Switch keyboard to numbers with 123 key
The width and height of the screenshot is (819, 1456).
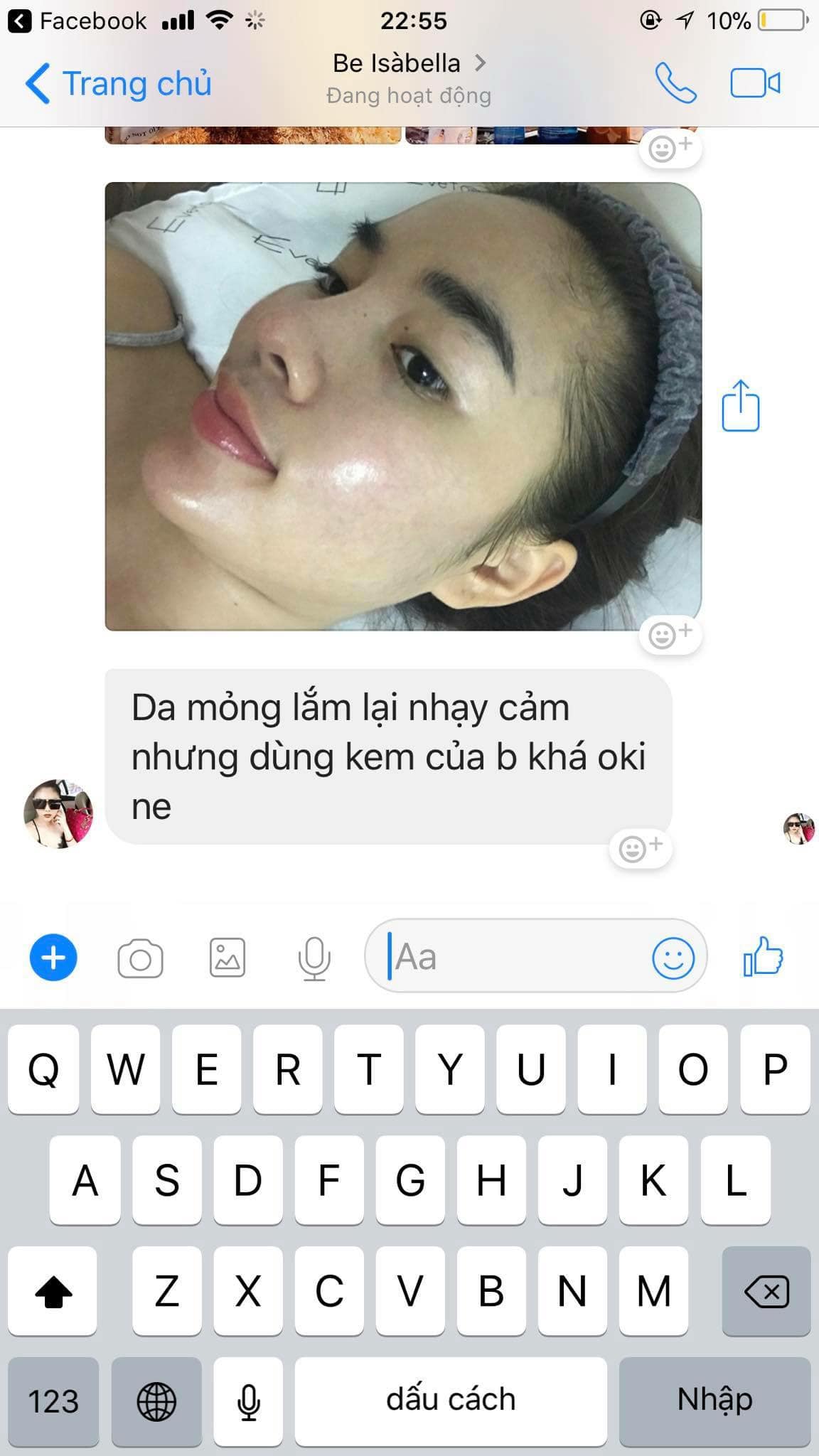[x=53, y=1401]
